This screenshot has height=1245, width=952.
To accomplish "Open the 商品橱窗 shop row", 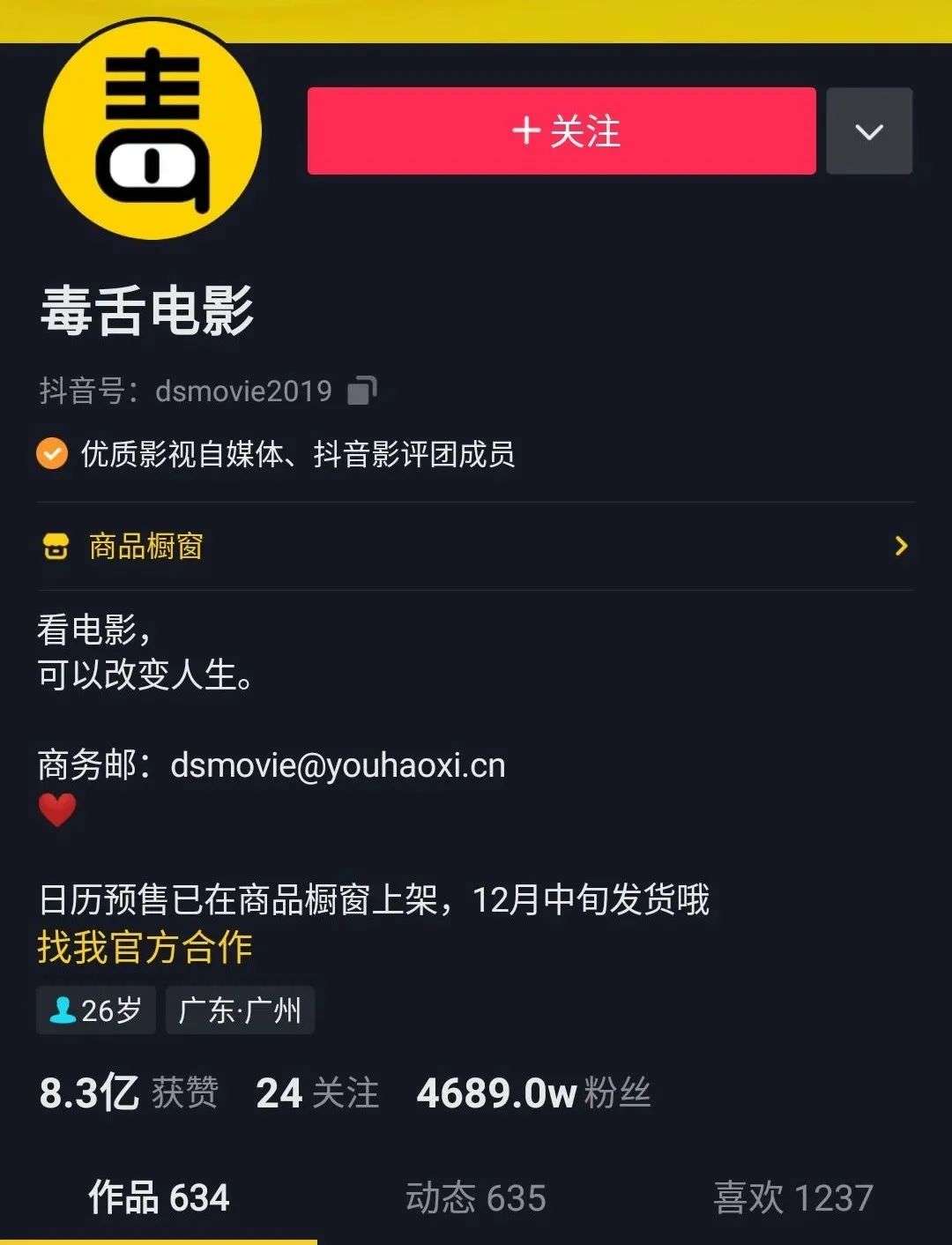I will point(474,546).
